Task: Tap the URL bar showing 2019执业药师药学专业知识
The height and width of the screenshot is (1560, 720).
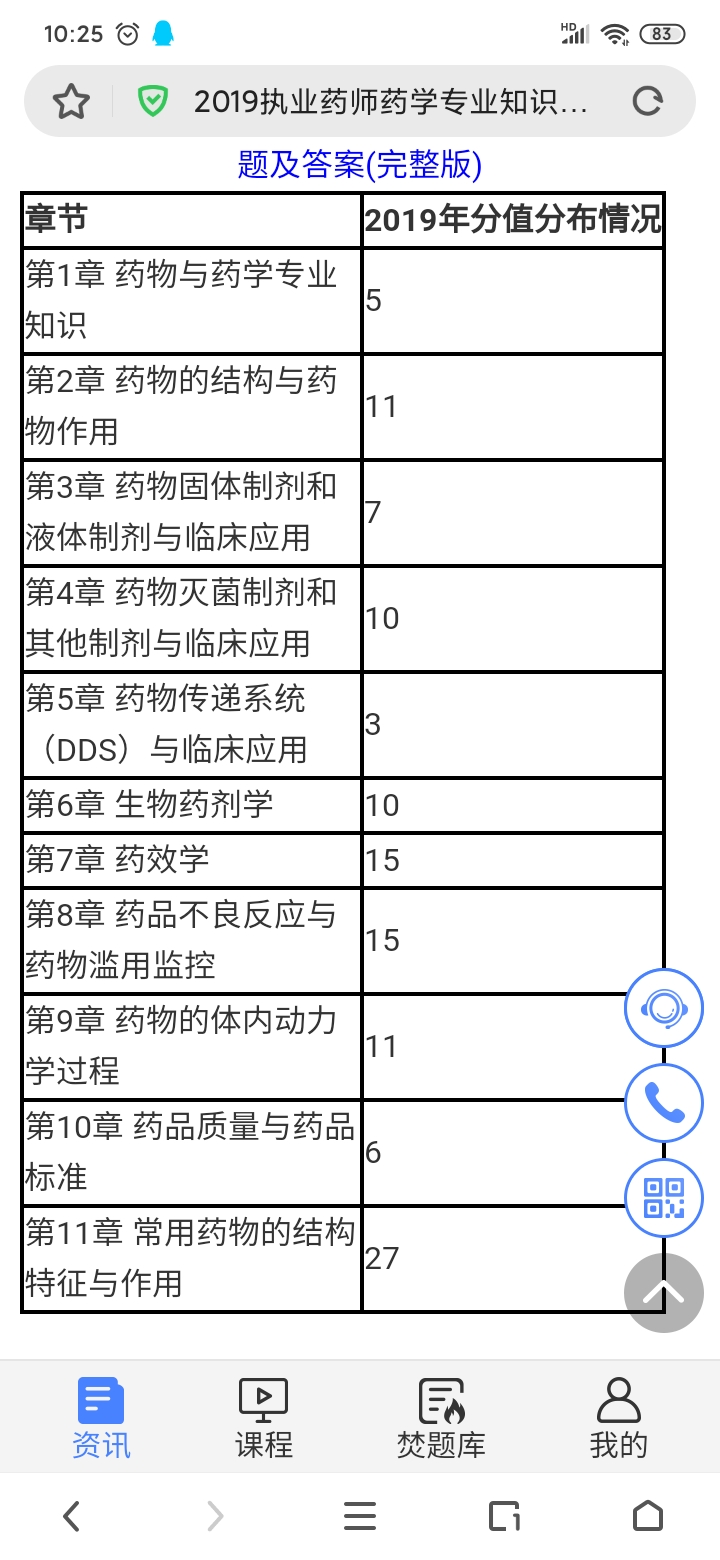Action: pos(390,101)
